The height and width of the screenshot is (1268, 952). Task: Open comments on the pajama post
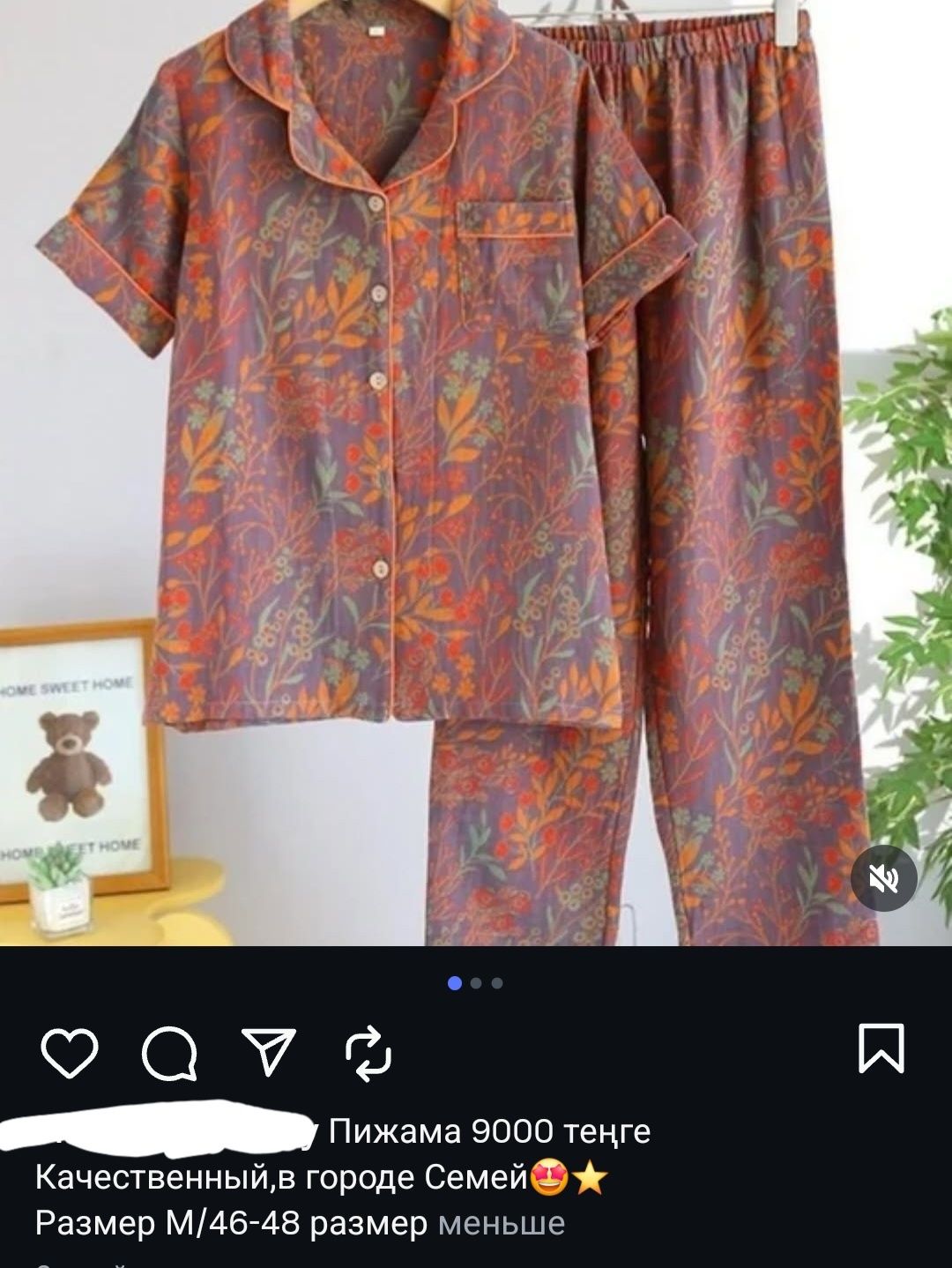[x=169, y=1052]
